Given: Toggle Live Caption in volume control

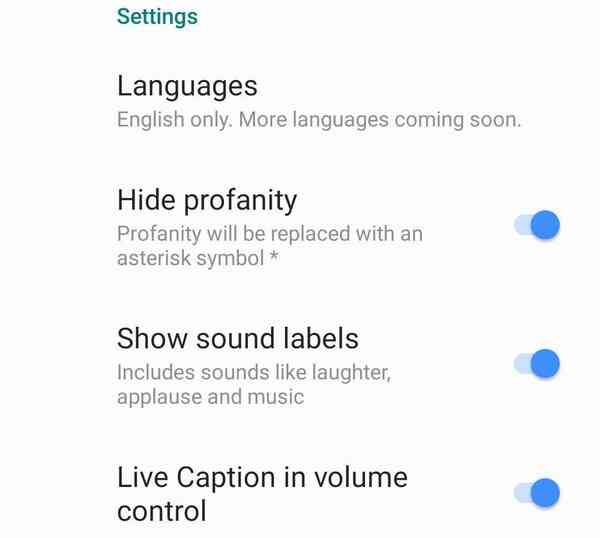Looking at the screenshot, I should pos(537,493).
